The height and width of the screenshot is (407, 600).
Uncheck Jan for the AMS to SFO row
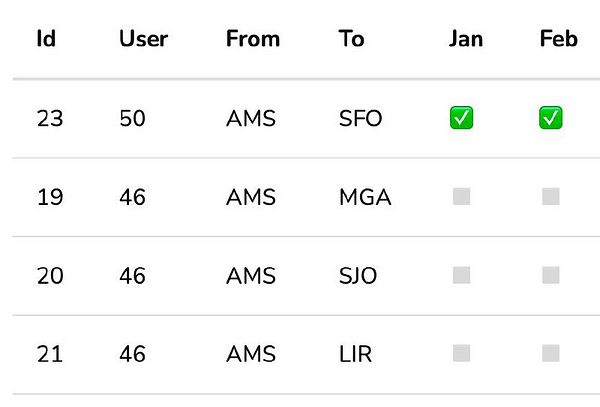462,118
